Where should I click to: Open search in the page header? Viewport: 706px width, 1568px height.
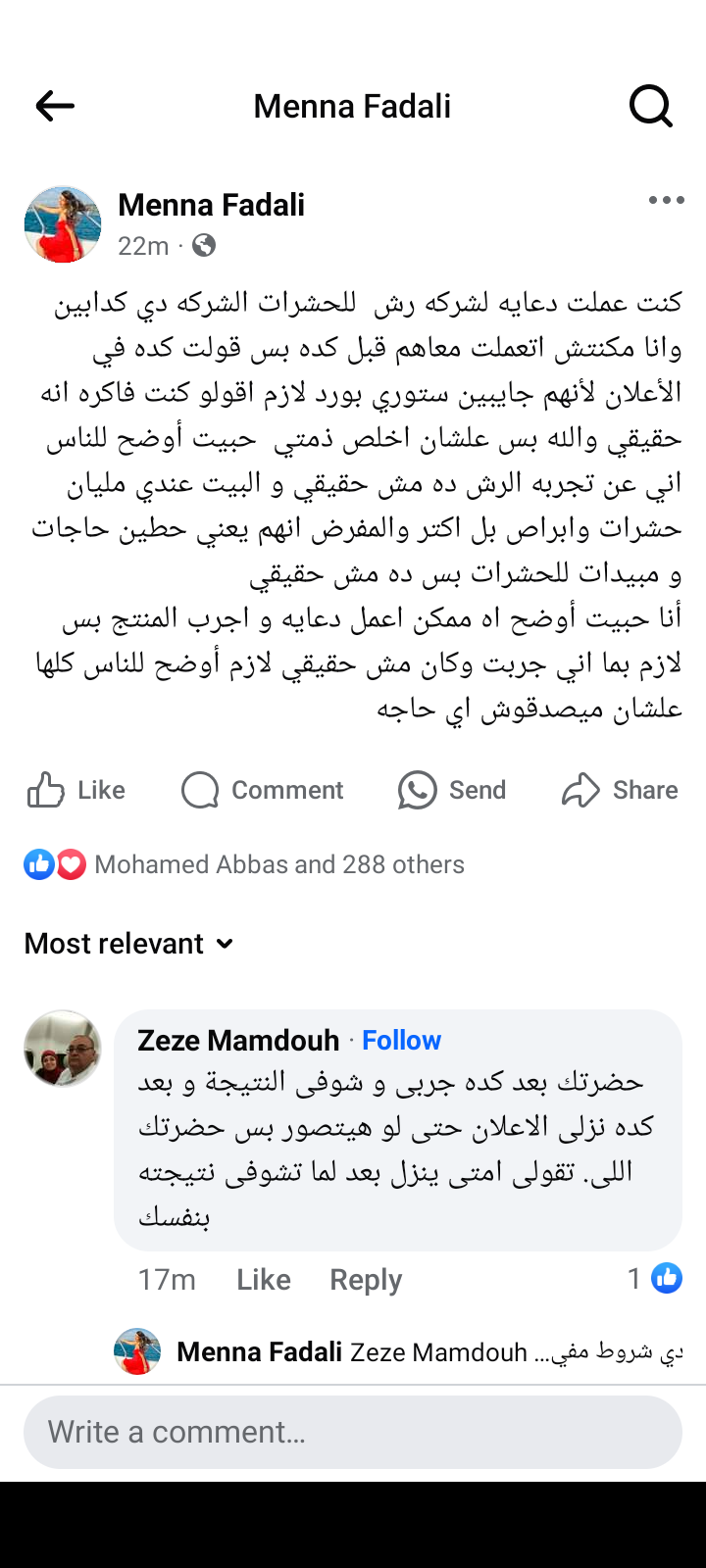(x=650, y=106)
